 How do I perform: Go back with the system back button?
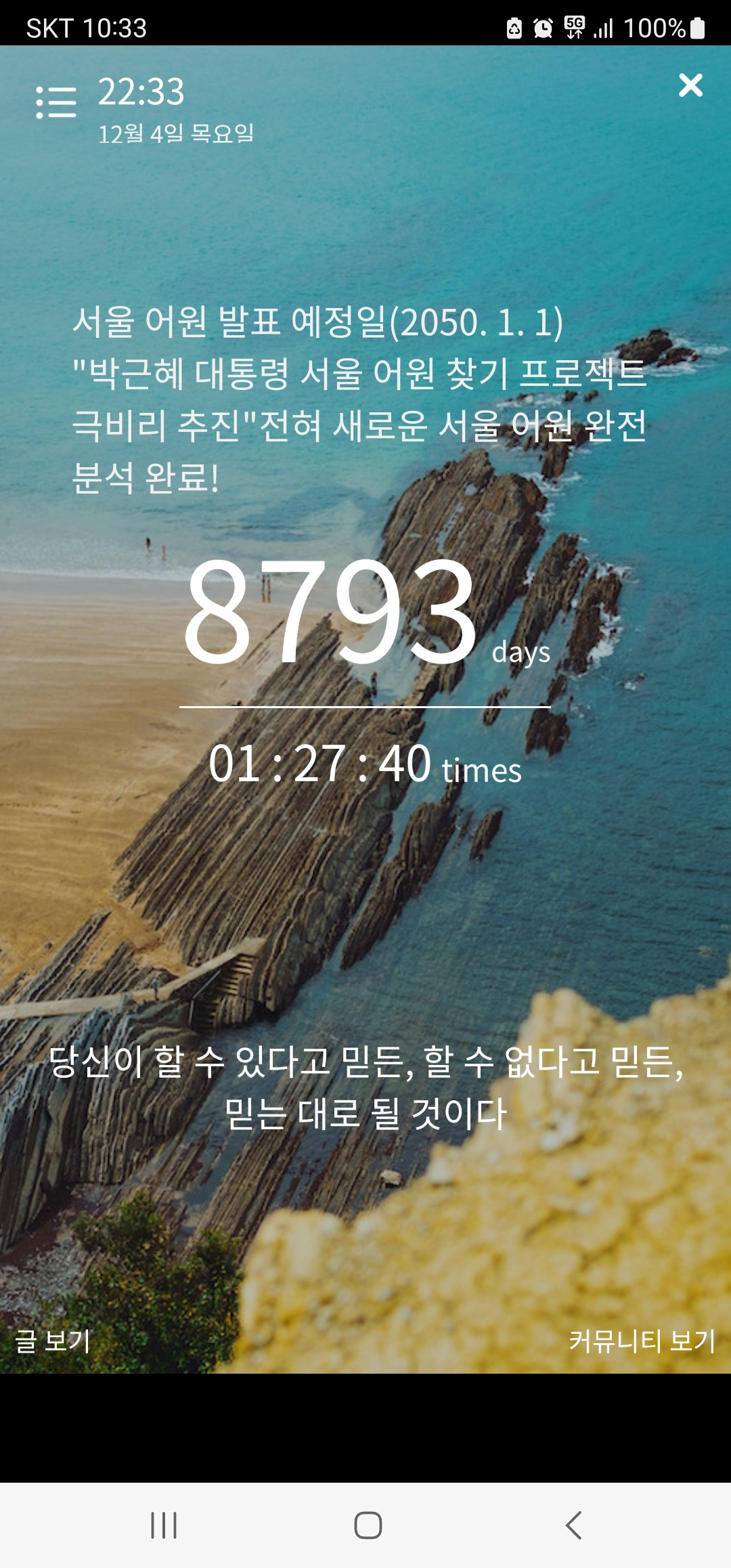(573, 1525)
